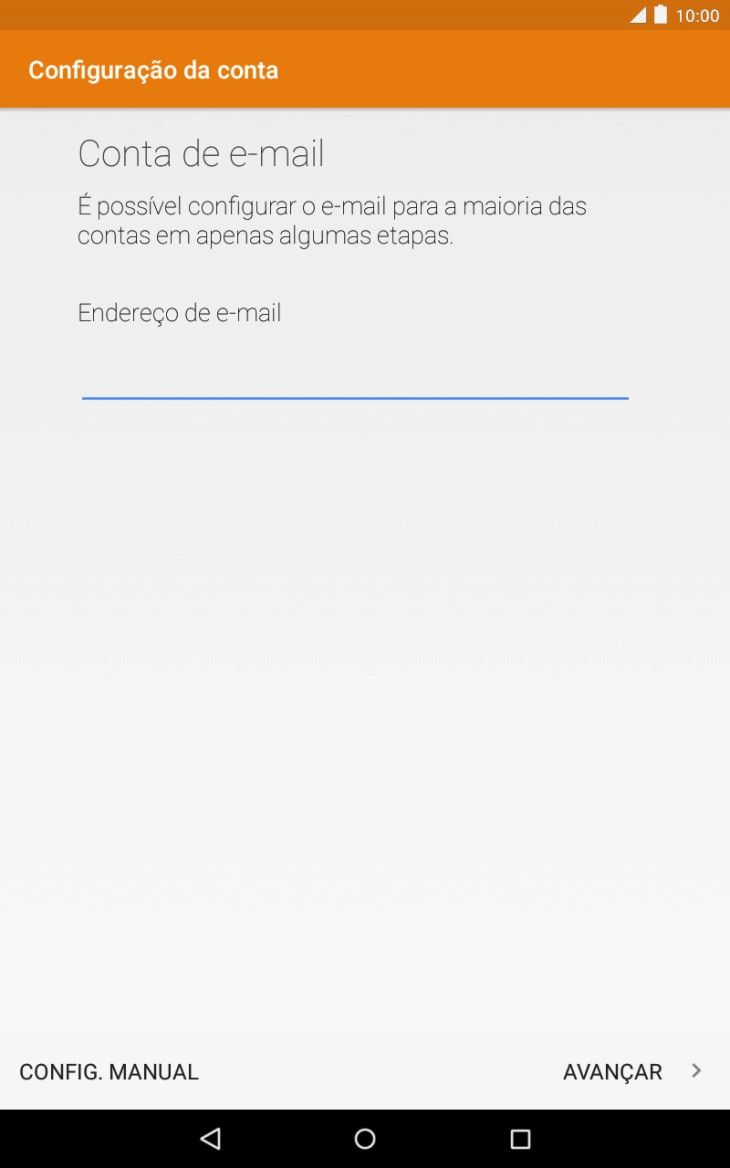Return to previous screen via back triangle

point(209,1137)
